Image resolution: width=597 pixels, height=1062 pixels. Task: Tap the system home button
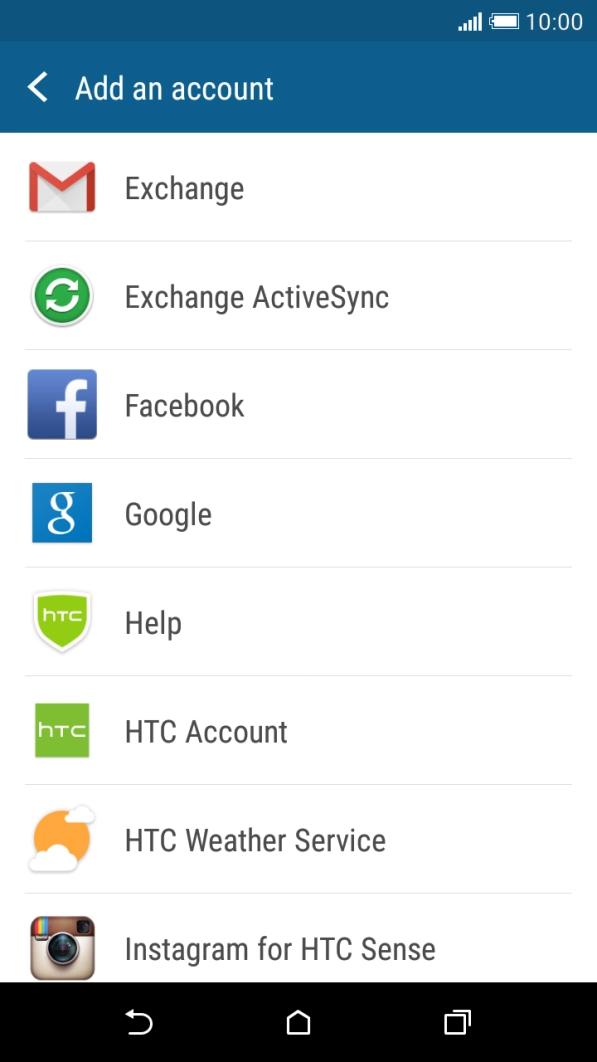(298, 1022)
